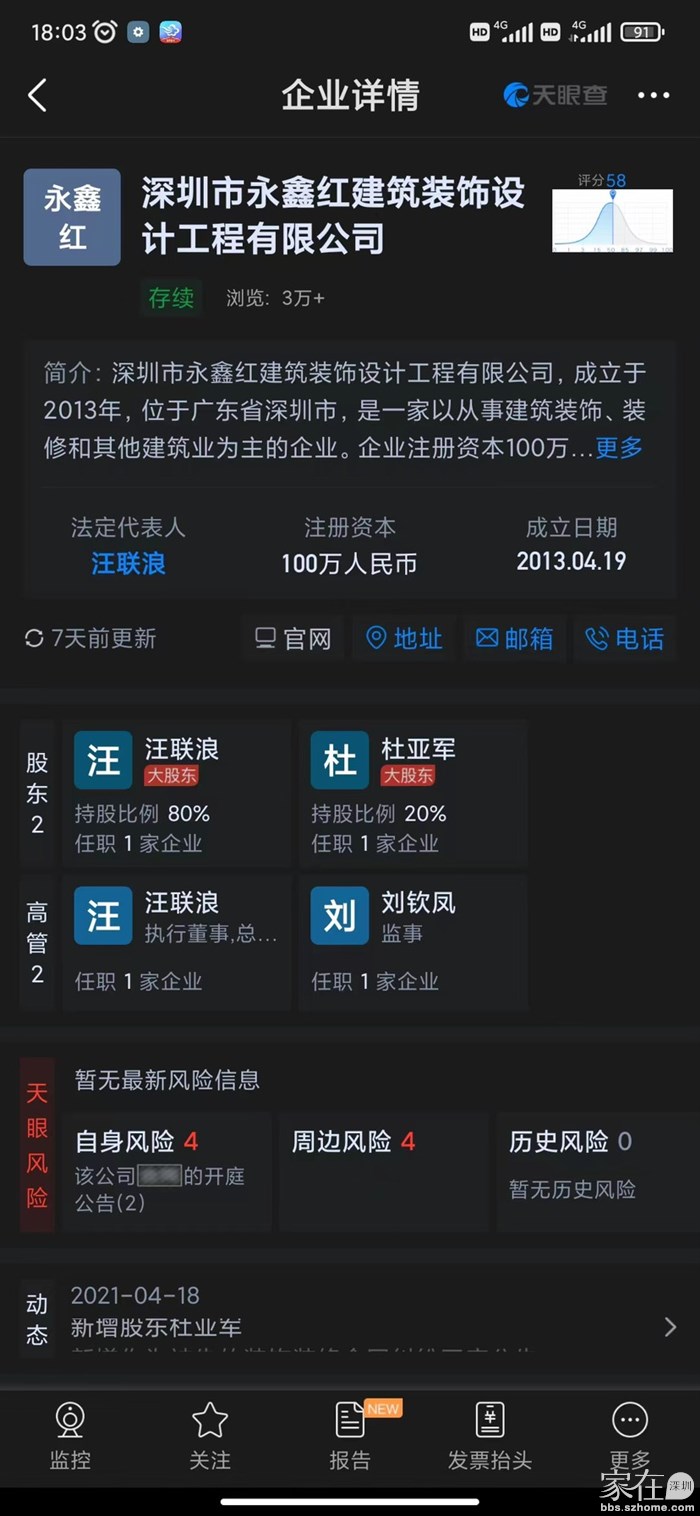Select 监控 in bottom bar
700x1516 pixels.
[70, 1436]
